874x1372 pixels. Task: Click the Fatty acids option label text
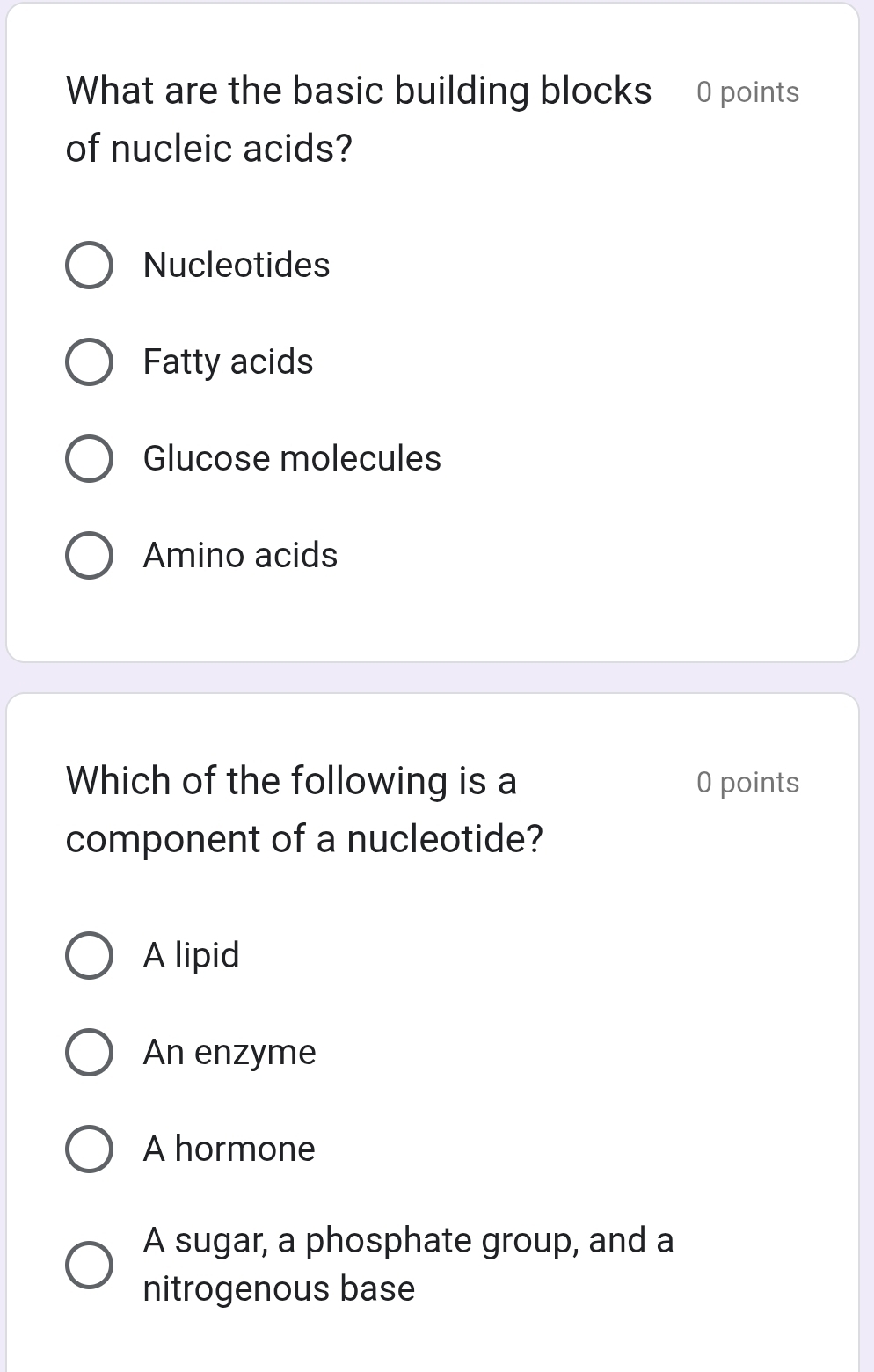(228, 362)
